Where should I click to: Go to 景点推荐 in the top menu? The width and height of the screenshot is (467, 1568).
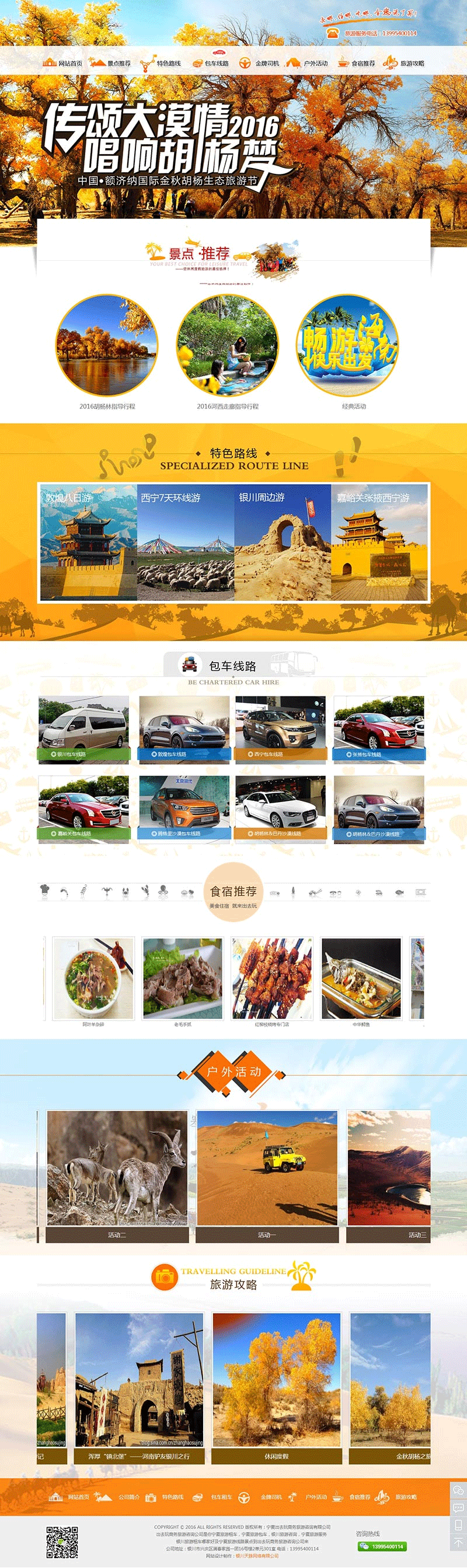pyautogui.click(x=111, y=64)
